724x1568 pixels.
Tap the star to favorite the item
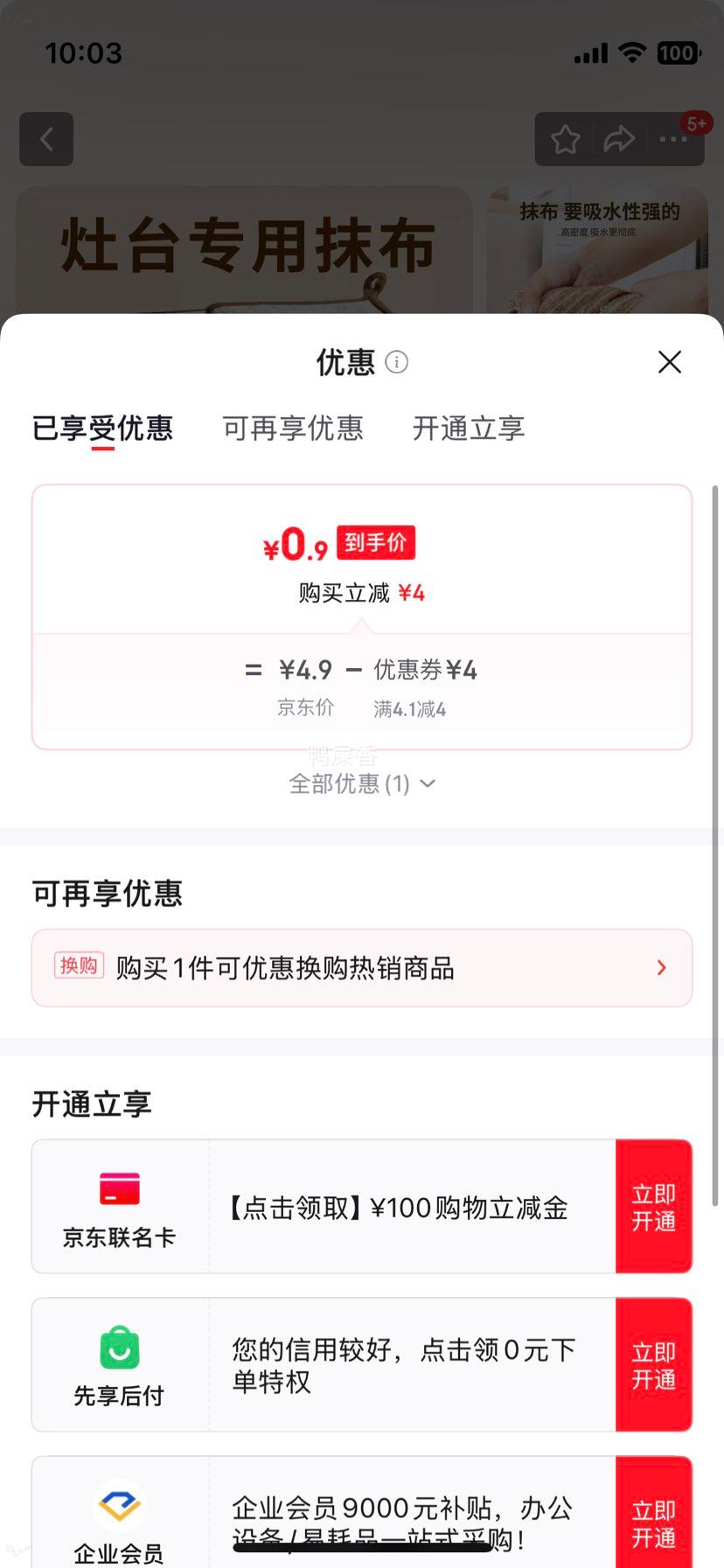click(565, 139)
